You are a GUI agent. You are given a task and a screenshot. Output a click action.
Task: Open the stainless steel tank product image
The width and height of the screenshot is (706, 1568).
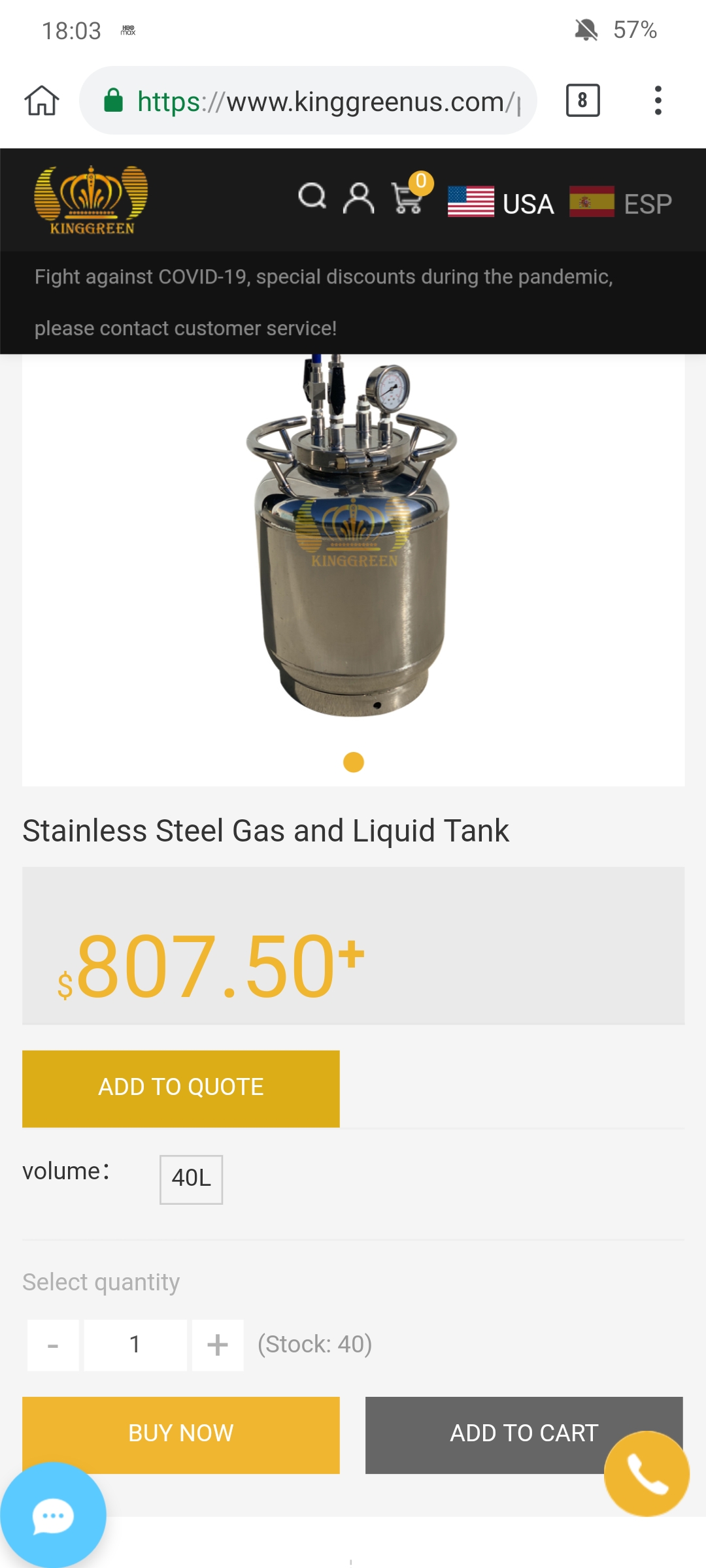pos(353,542)
